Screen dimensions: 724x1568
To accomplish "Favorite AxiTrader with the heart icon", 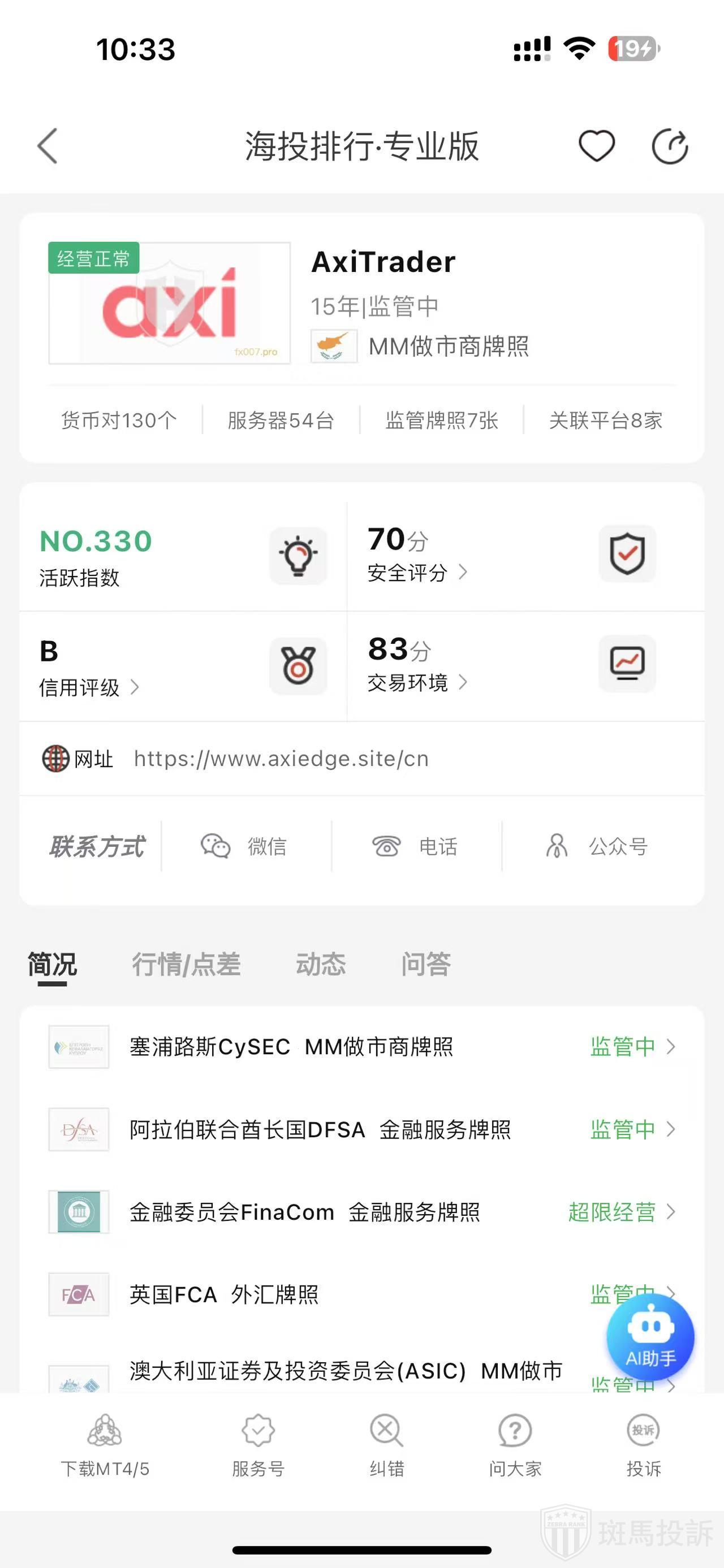I will 596,146.
